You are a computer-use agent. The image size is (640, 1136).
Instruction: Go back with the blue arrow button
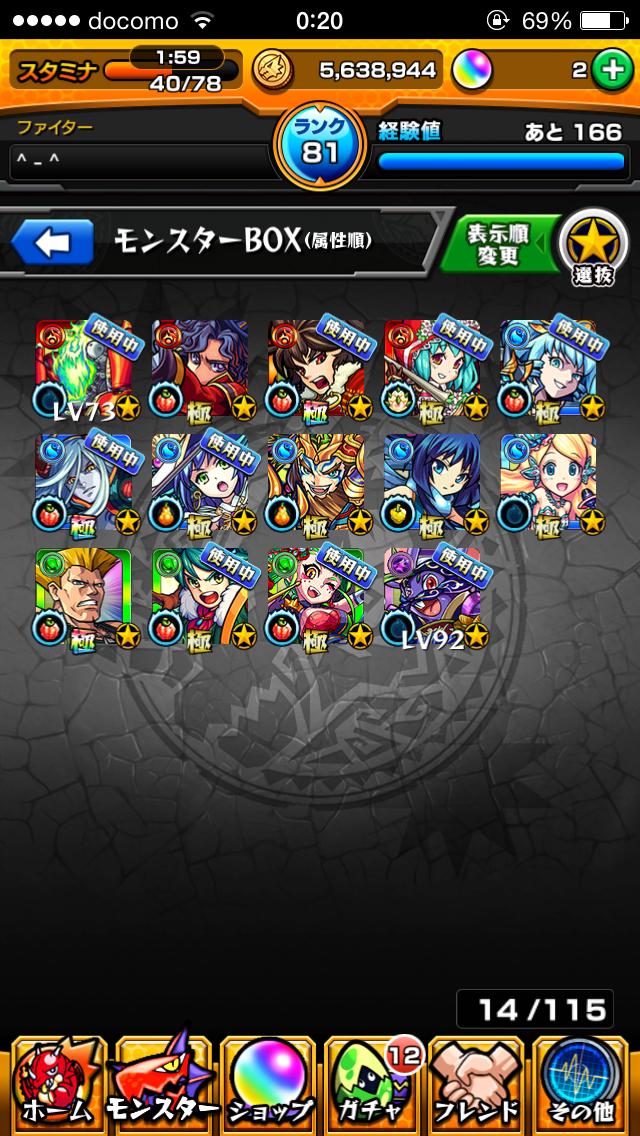[52, 241]
